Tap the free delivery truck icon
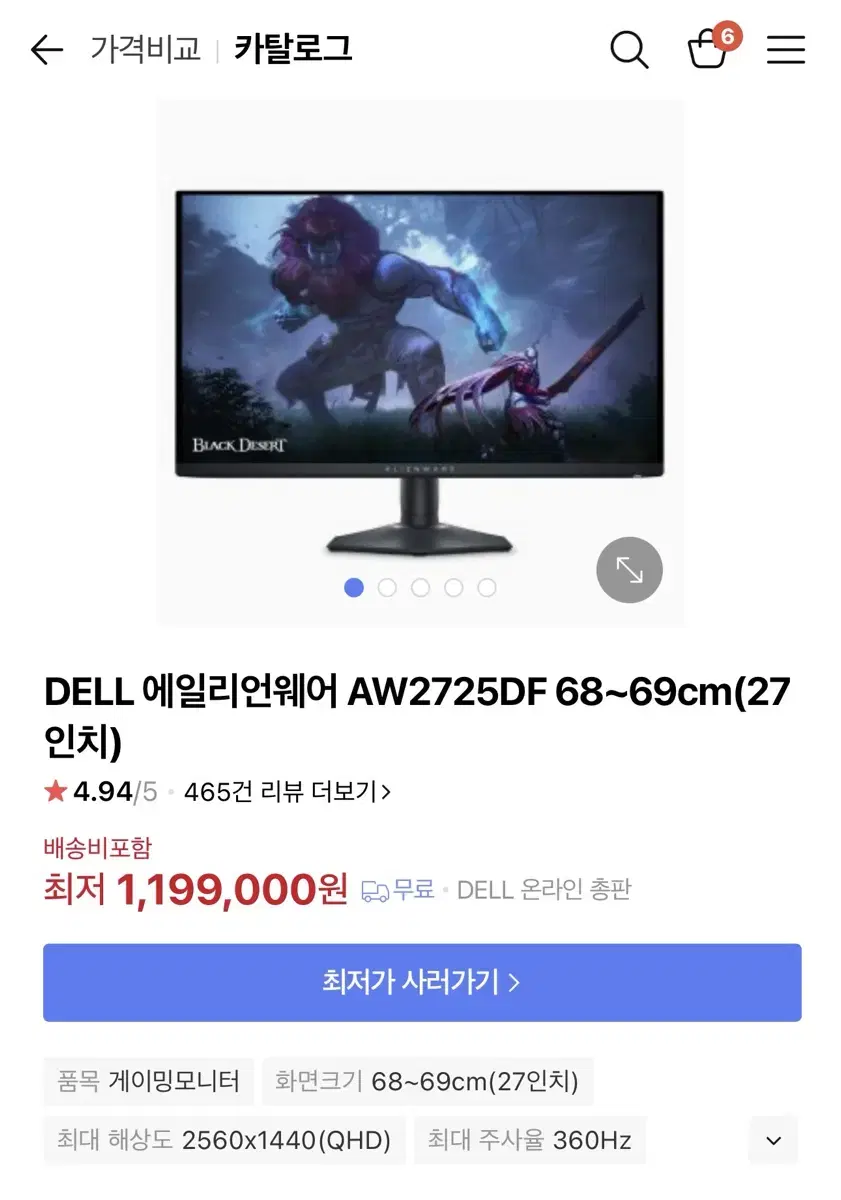Viewport: 841px width, 1200px height. pos(374,889)
